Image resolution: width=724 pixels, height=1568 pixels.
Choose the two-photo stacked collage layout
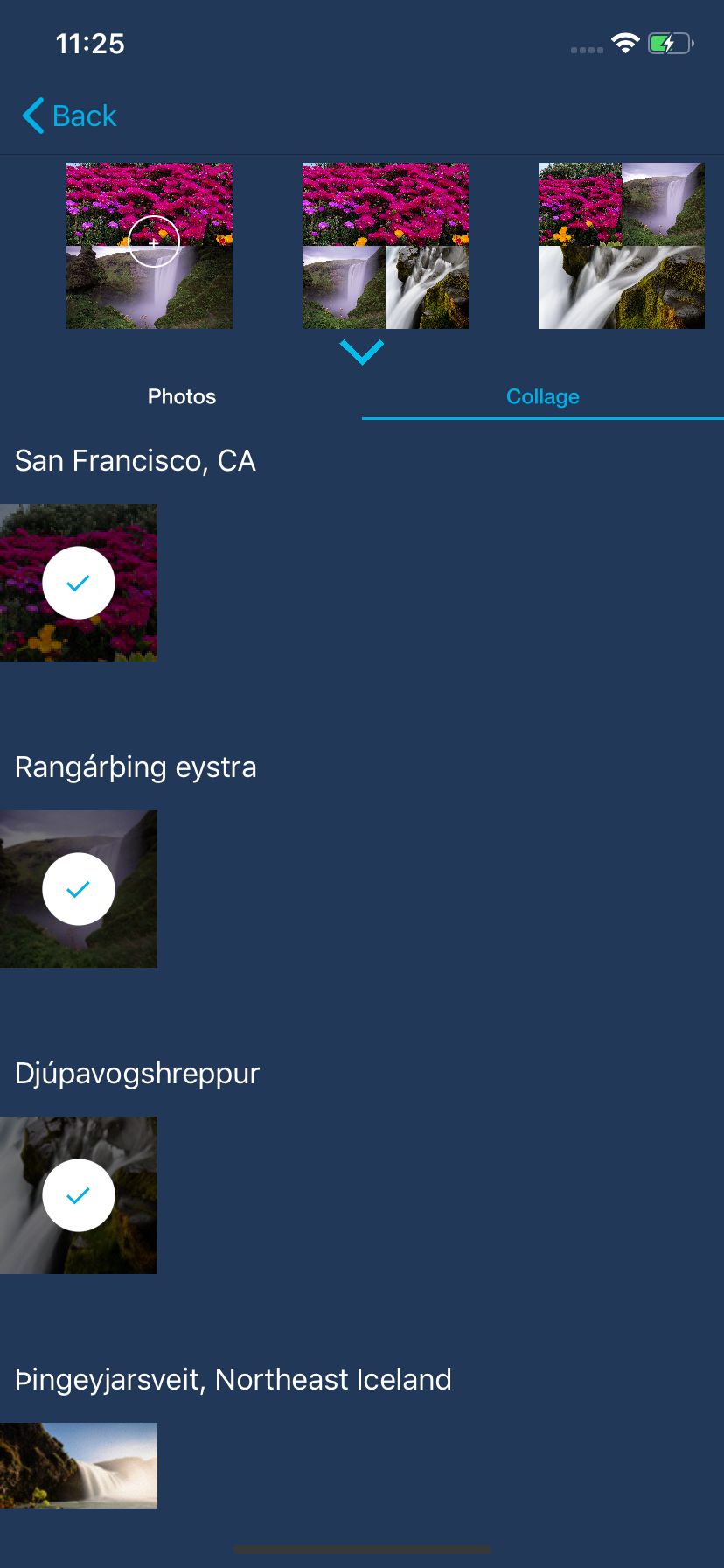150,246
